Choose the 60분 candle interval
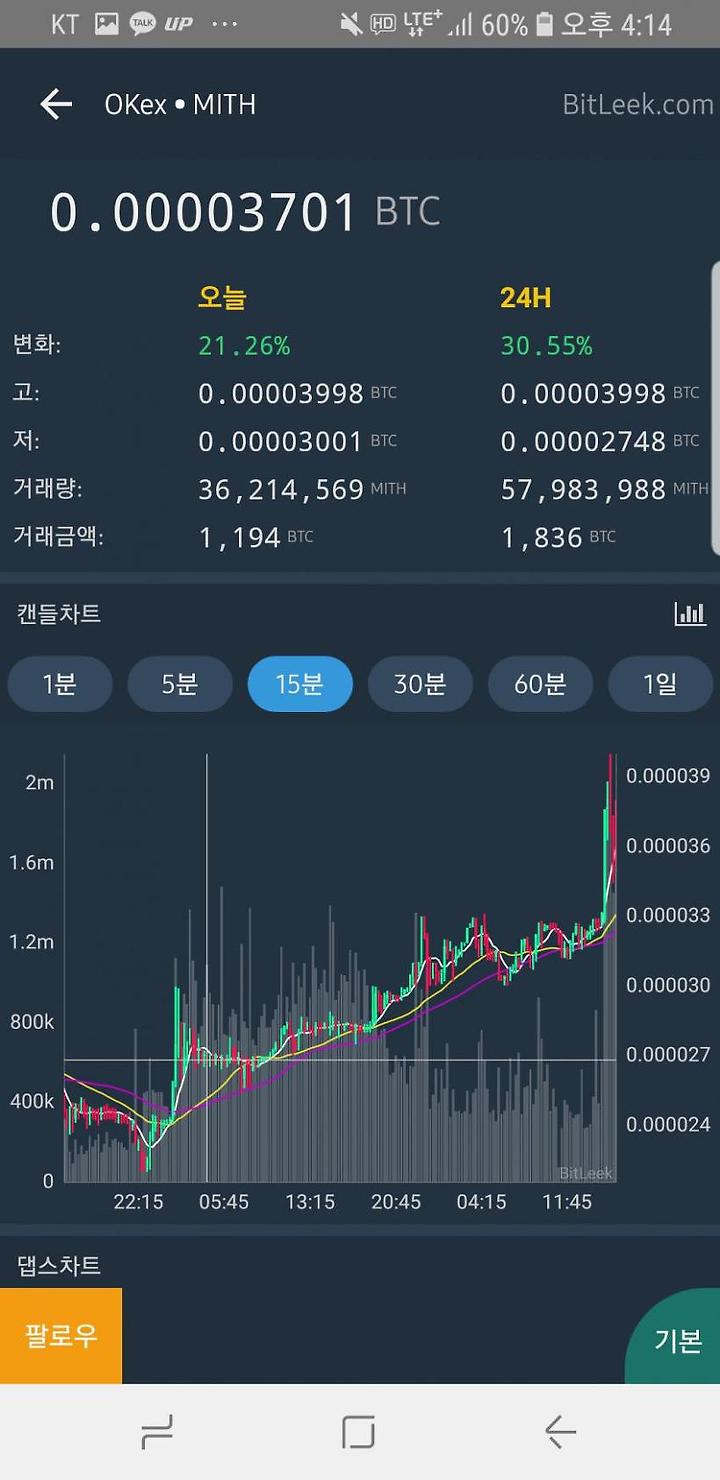 tap(540, 684)
